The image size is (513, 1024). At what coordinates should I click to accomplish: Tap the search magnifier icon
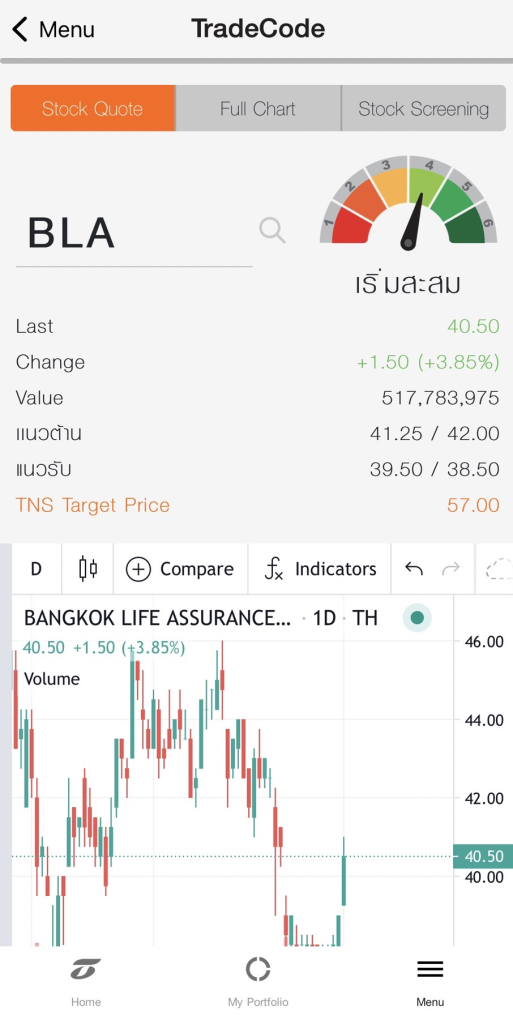point(272,231)
